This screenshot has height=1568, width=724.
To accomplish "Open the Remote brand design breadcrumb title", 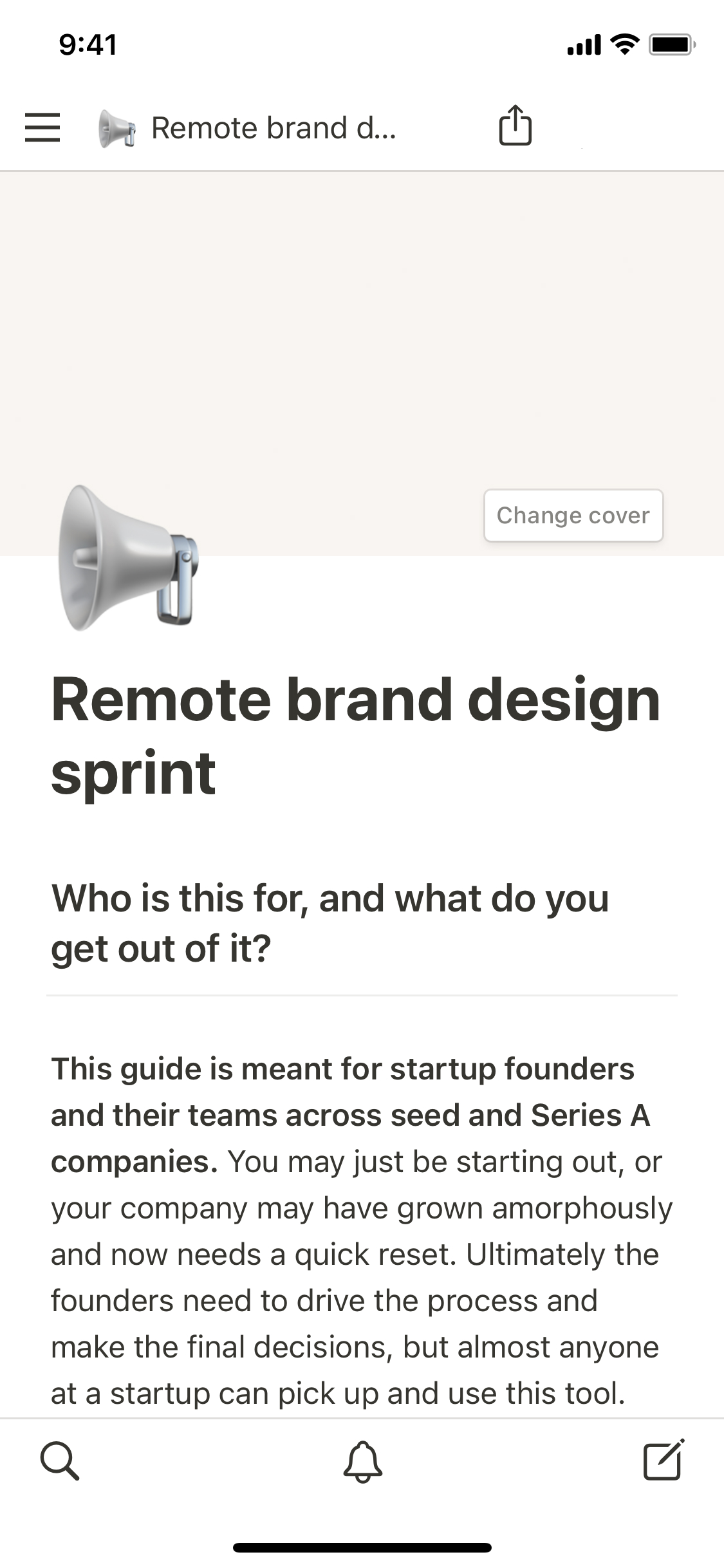I will 273,128.
